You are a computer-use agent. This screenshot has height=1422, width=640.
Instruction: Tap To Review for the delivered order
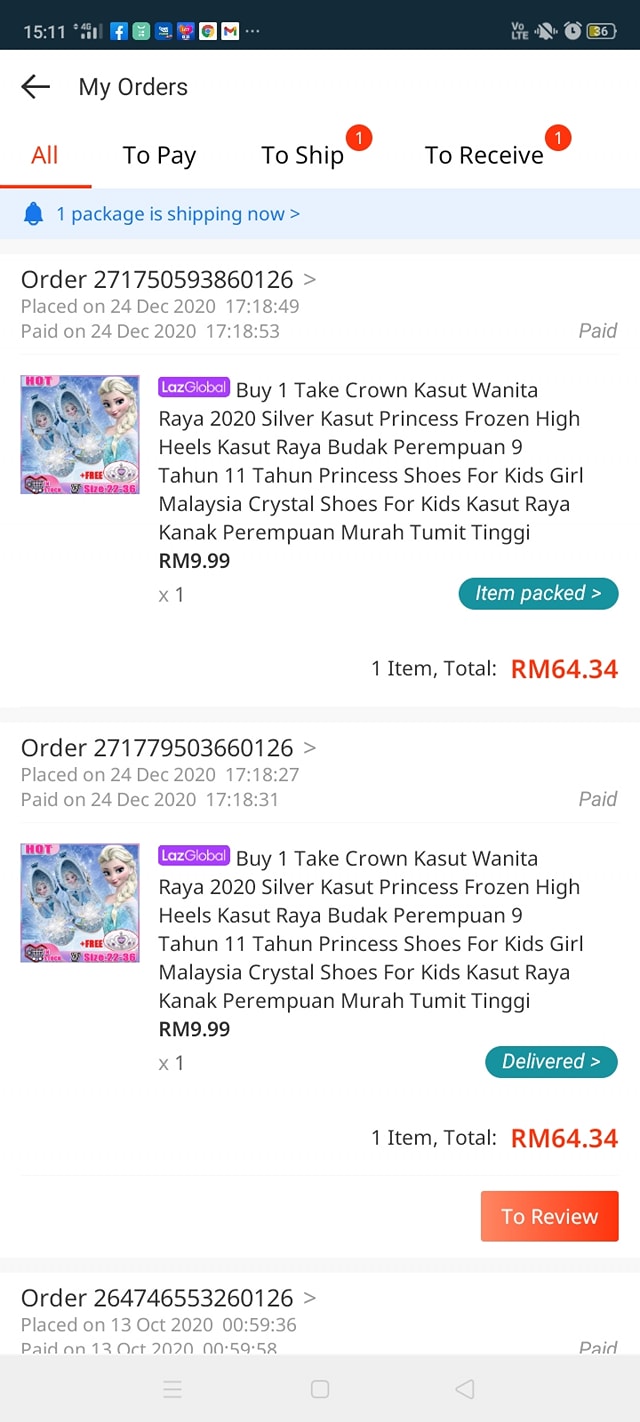click(x=549, y=1216)
